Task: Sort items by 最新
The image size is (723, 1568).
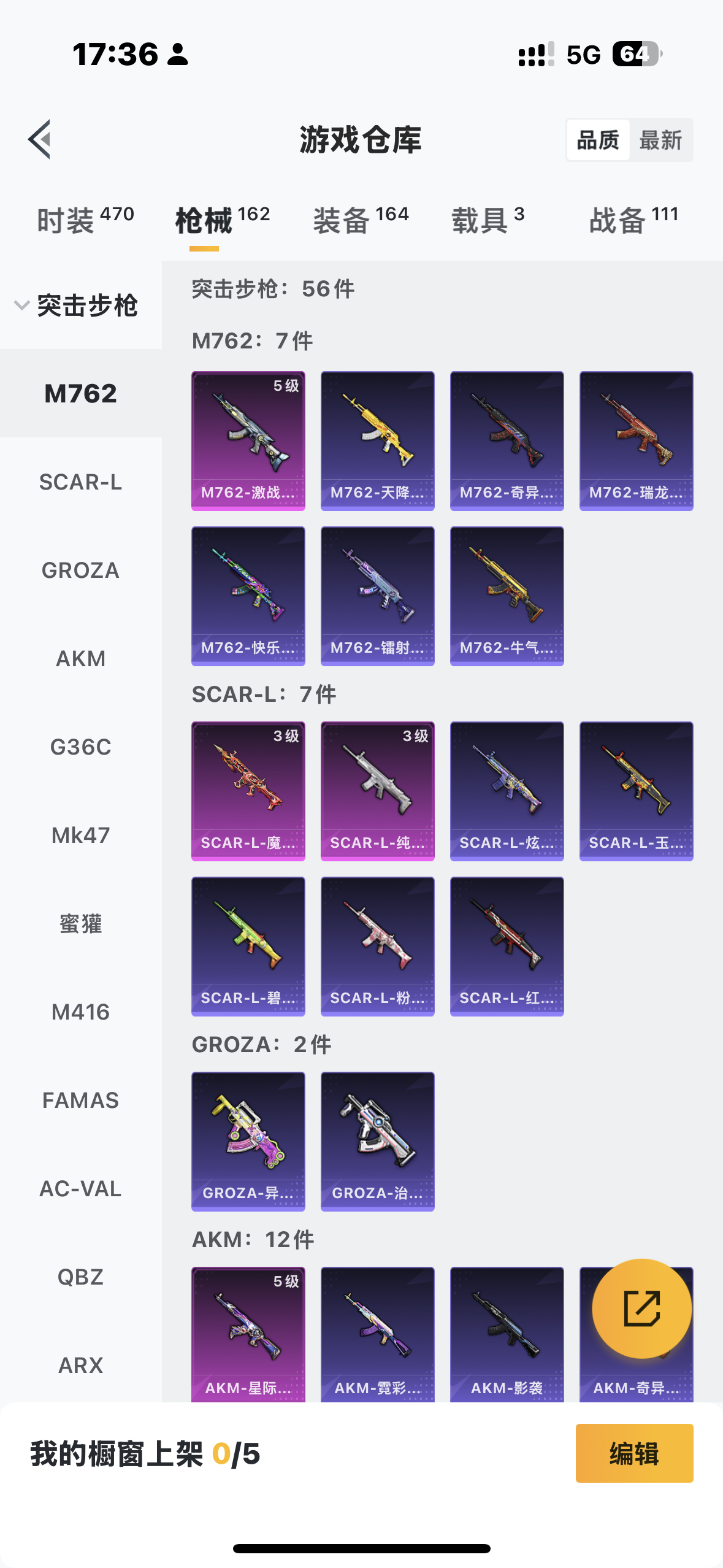Action: 660,140
